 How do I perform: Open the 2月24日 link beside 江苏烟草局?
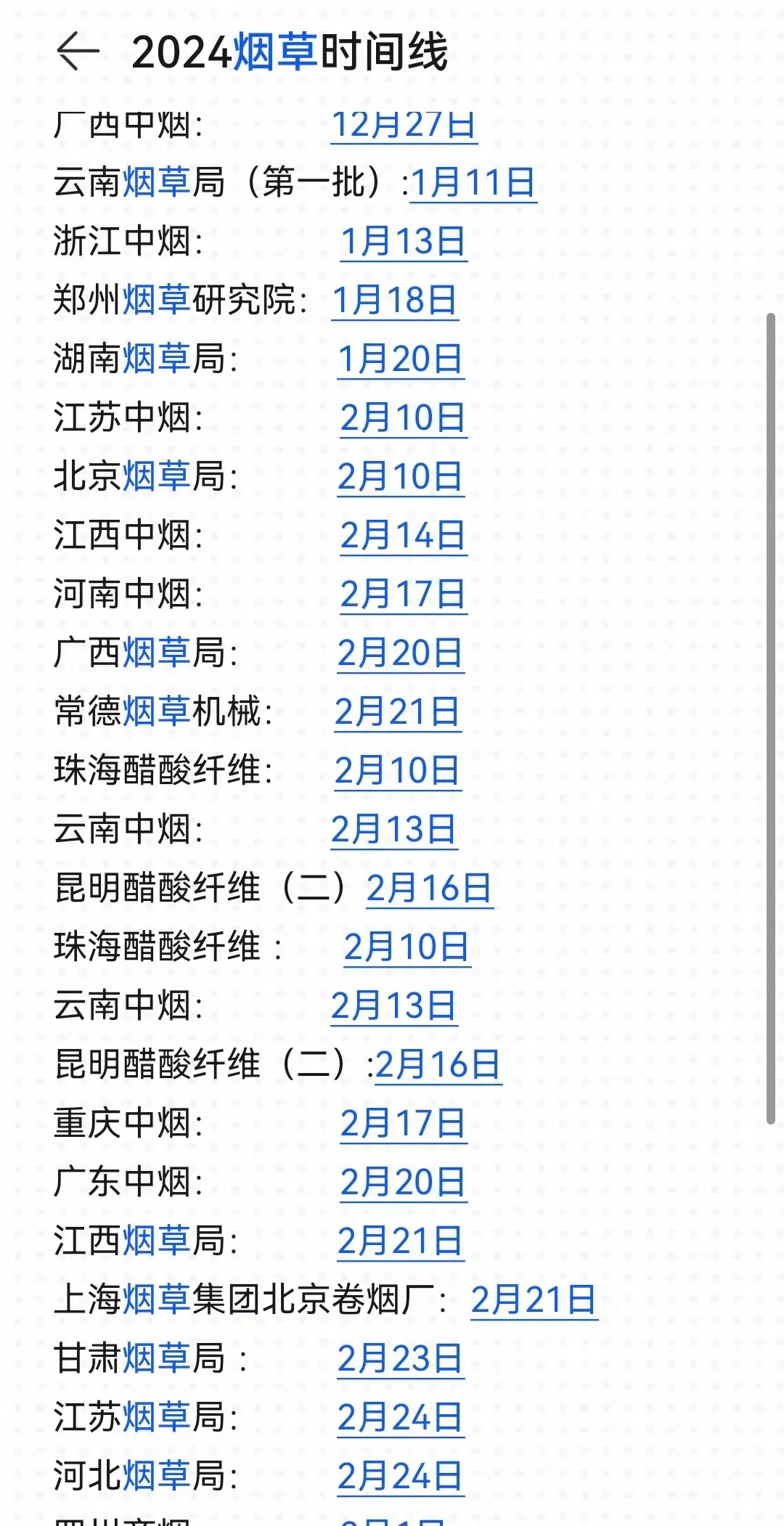coord(401,1418)
